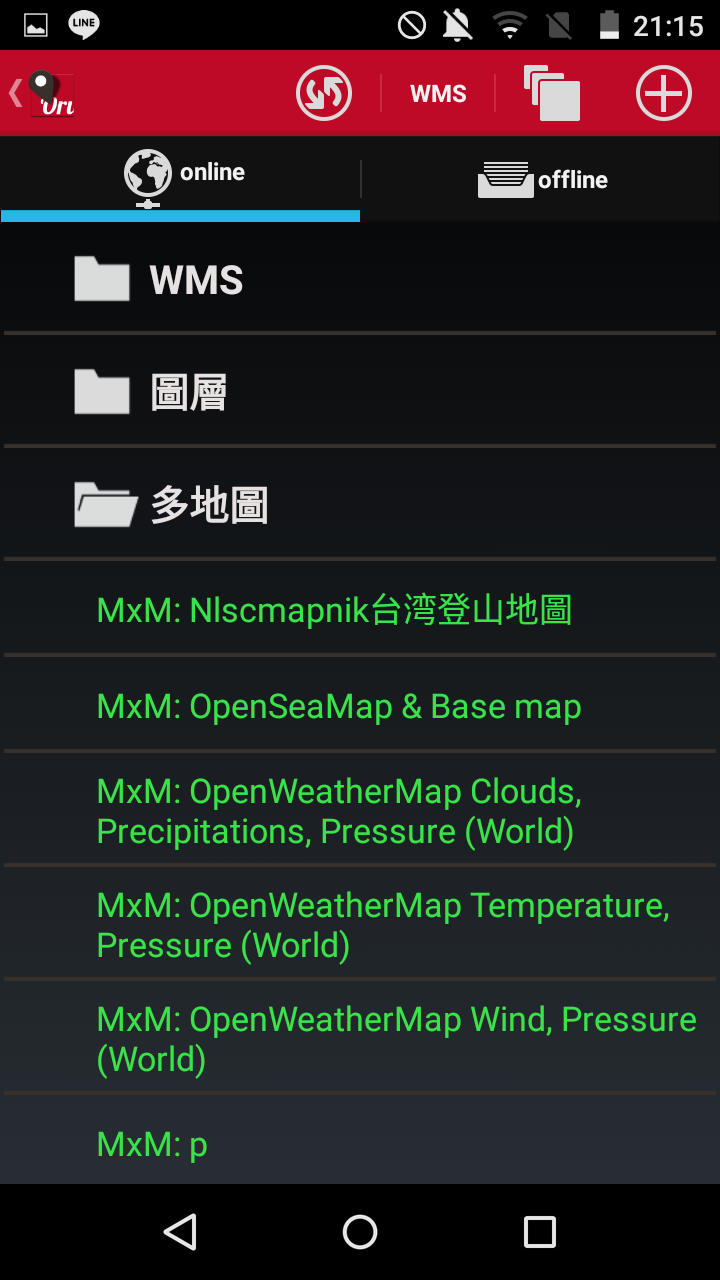Add a new map with plus icon
720x1280 pixels.
(x=664, y=94)
